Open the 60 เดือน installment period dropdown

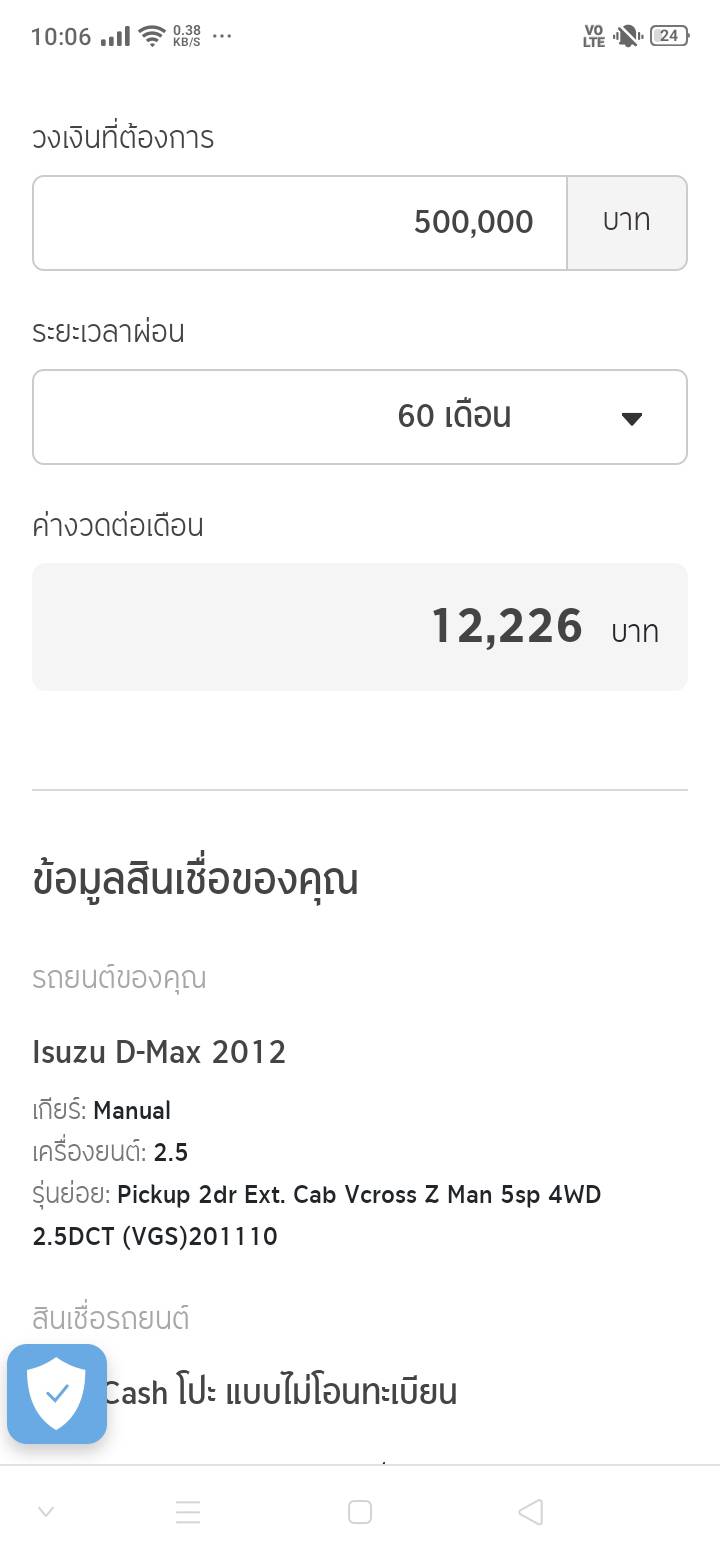360,416
